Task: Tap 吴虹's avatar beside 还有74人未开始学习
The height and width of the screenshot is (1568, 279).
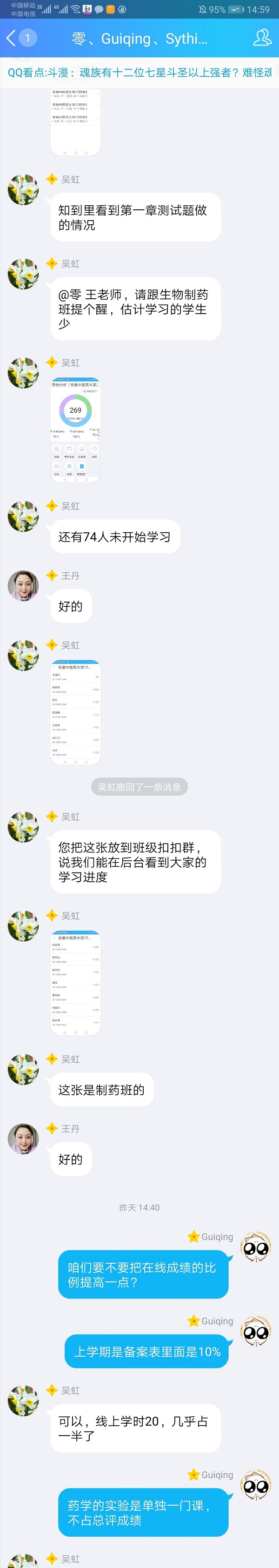Action: (23, 516)
